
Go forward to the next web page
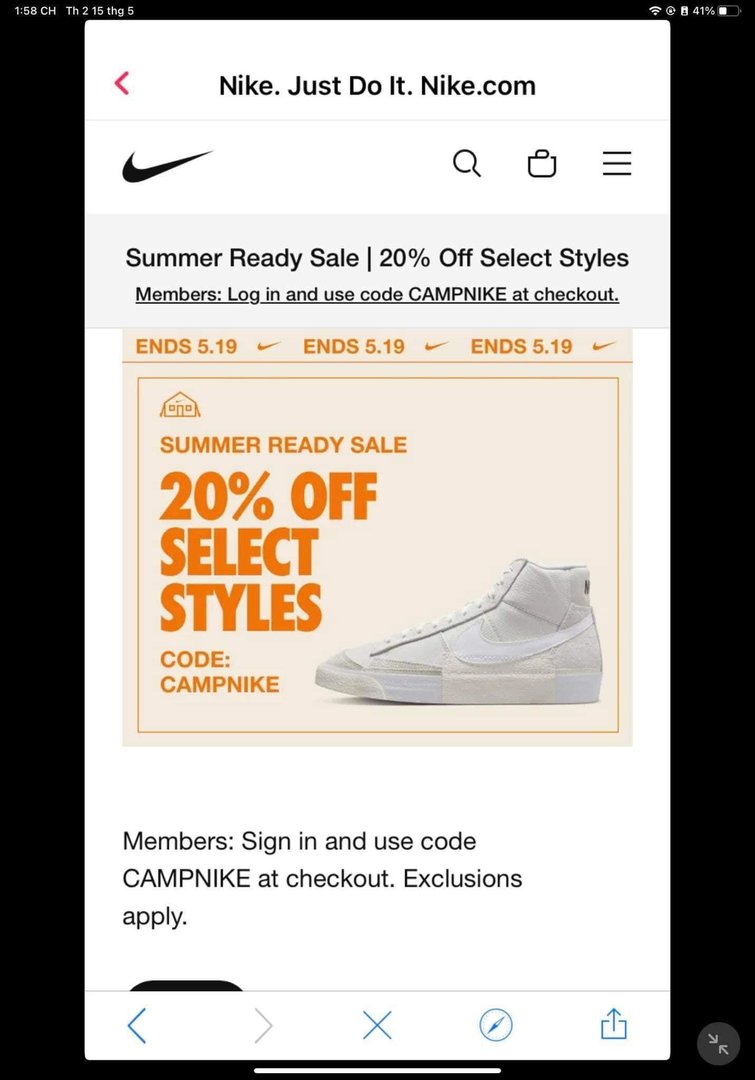point(263,1025)
